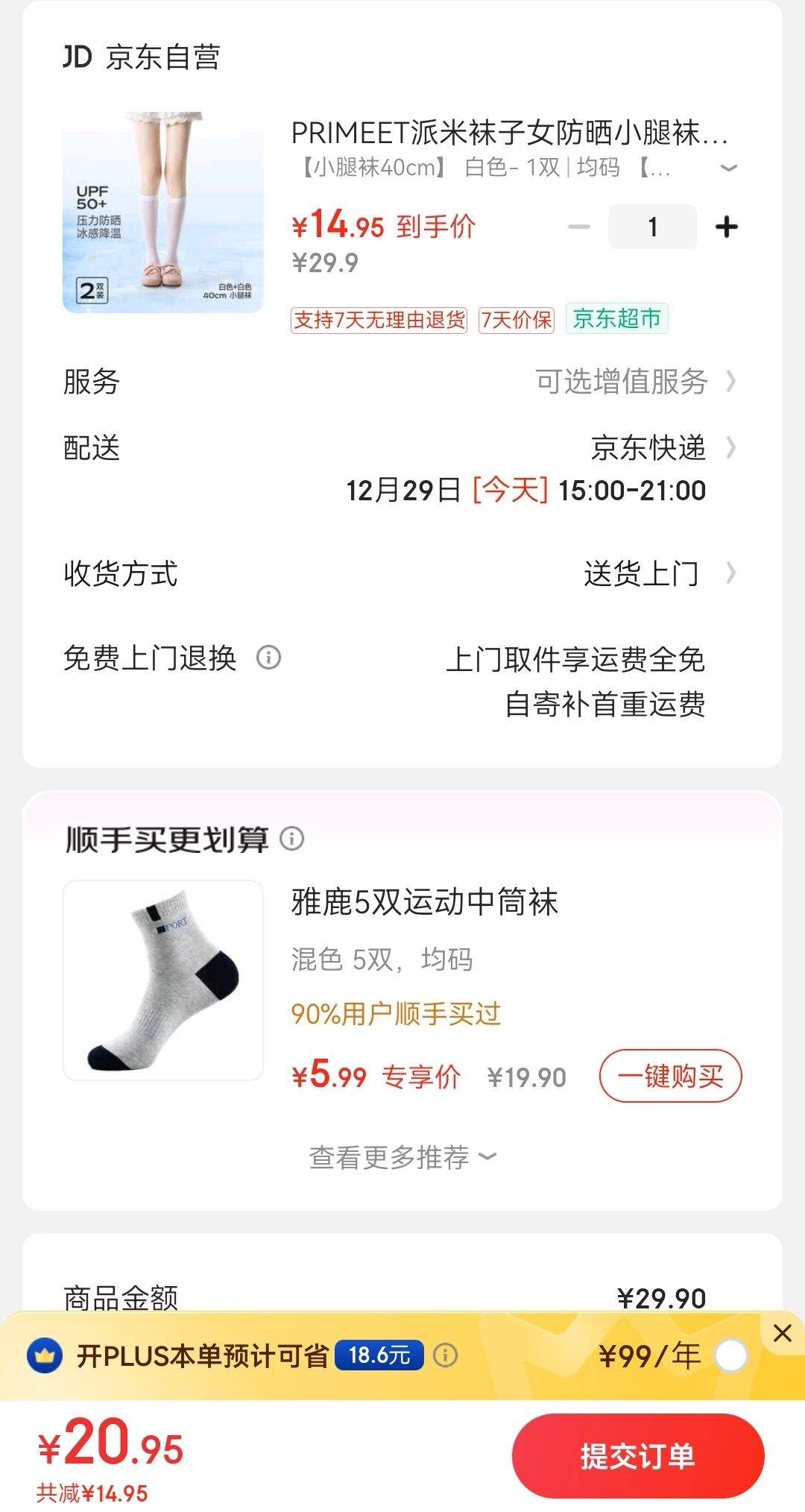Open info tooltip beside 免费上门退换
This screenshot has width=805, height=1512.
[x=270, y=659]
